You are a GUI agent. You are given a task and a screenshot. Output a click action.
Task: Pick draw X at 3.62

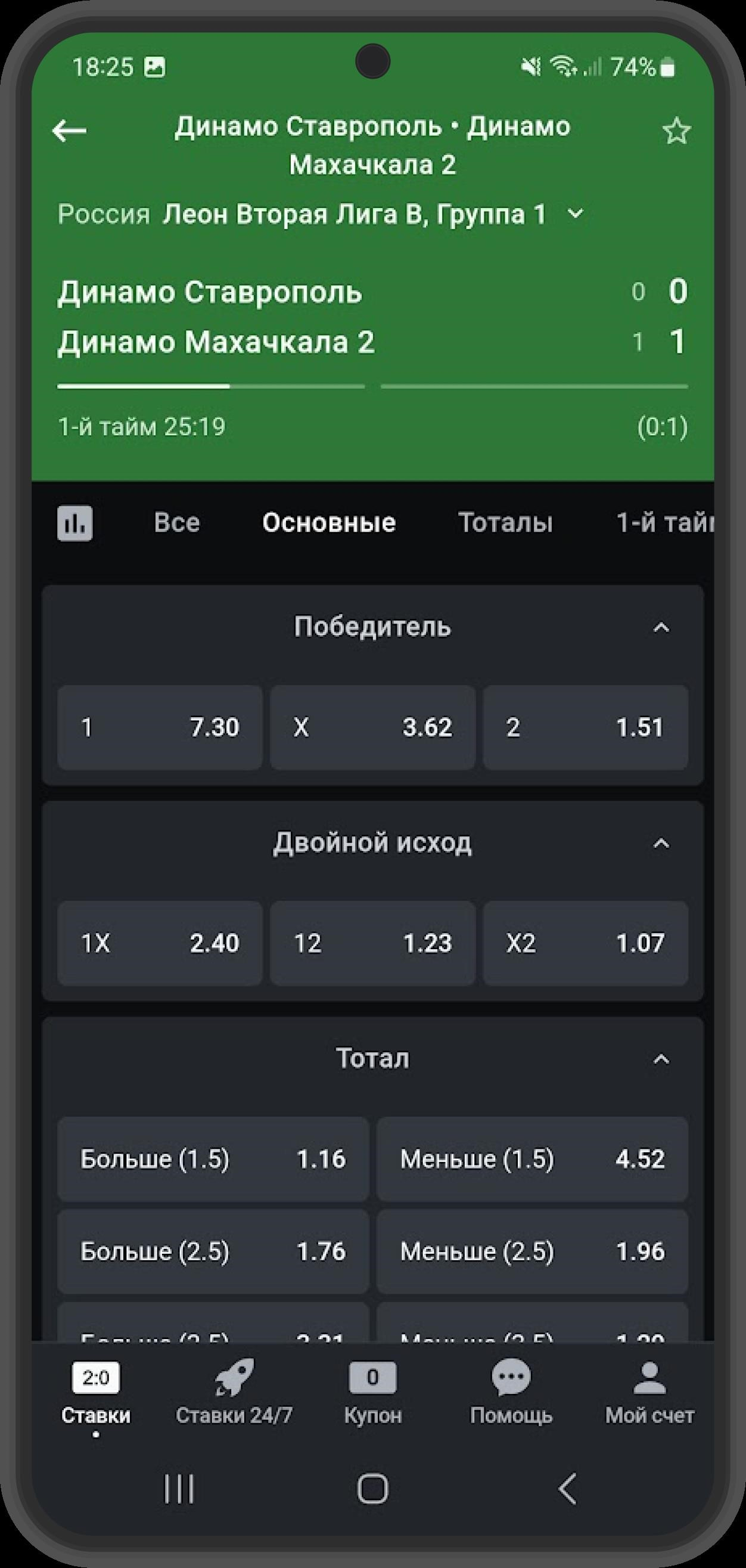[x=373, y=727]
